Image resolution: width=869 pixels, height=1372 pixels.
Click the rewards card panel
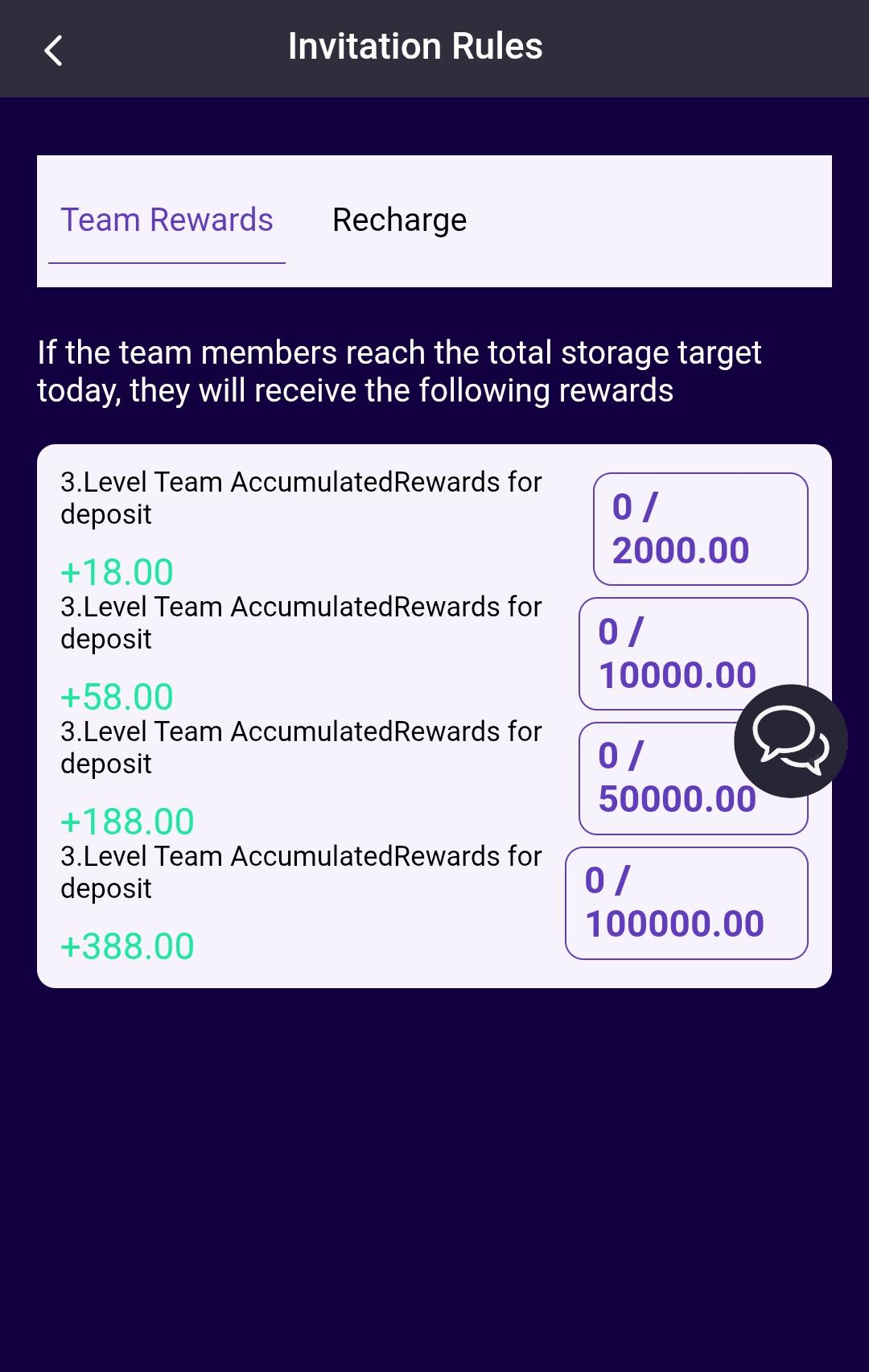click(434, 715)
